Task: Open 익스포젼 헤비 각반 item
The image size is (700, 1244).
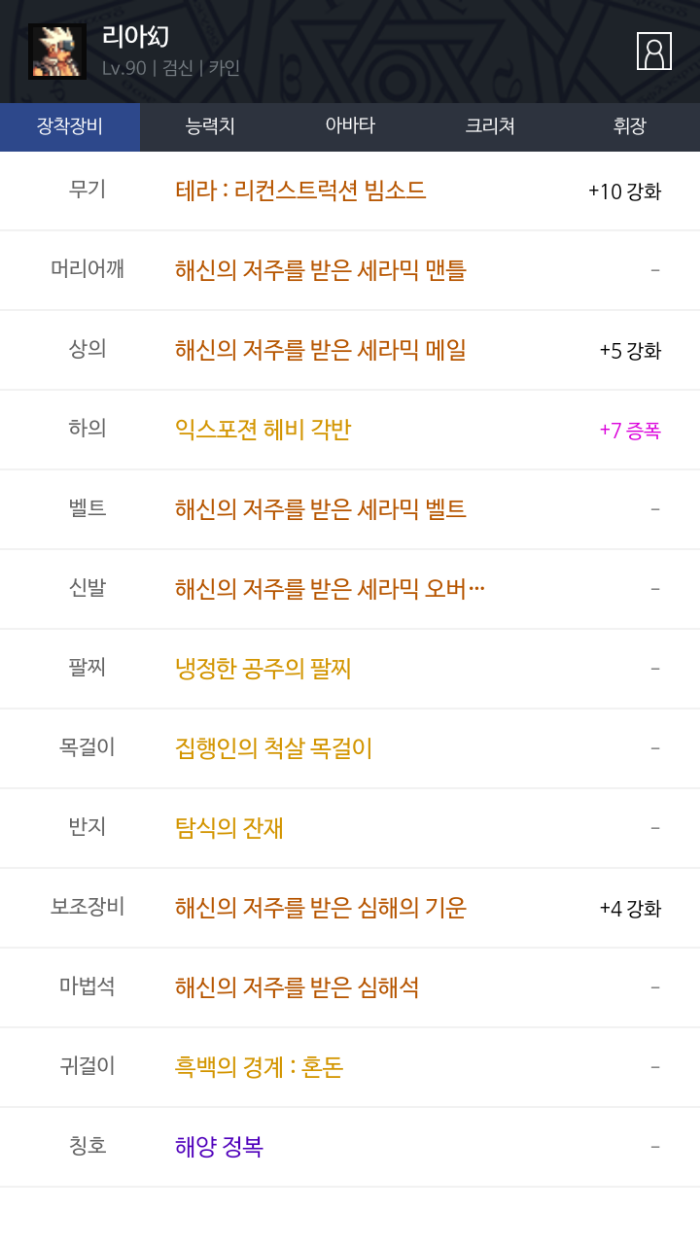Action: click(x=263, y=430)
